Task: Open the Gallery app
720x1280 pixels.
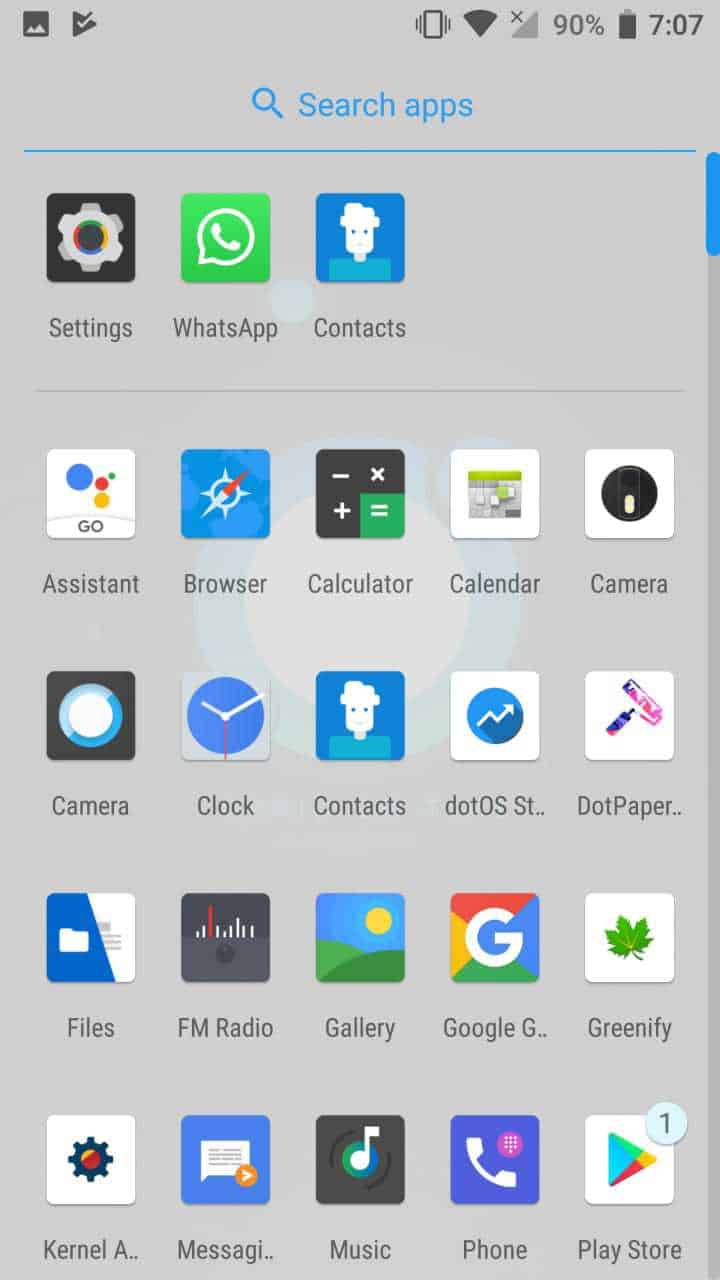Action: pyautogui.click(x=360, y=938)
